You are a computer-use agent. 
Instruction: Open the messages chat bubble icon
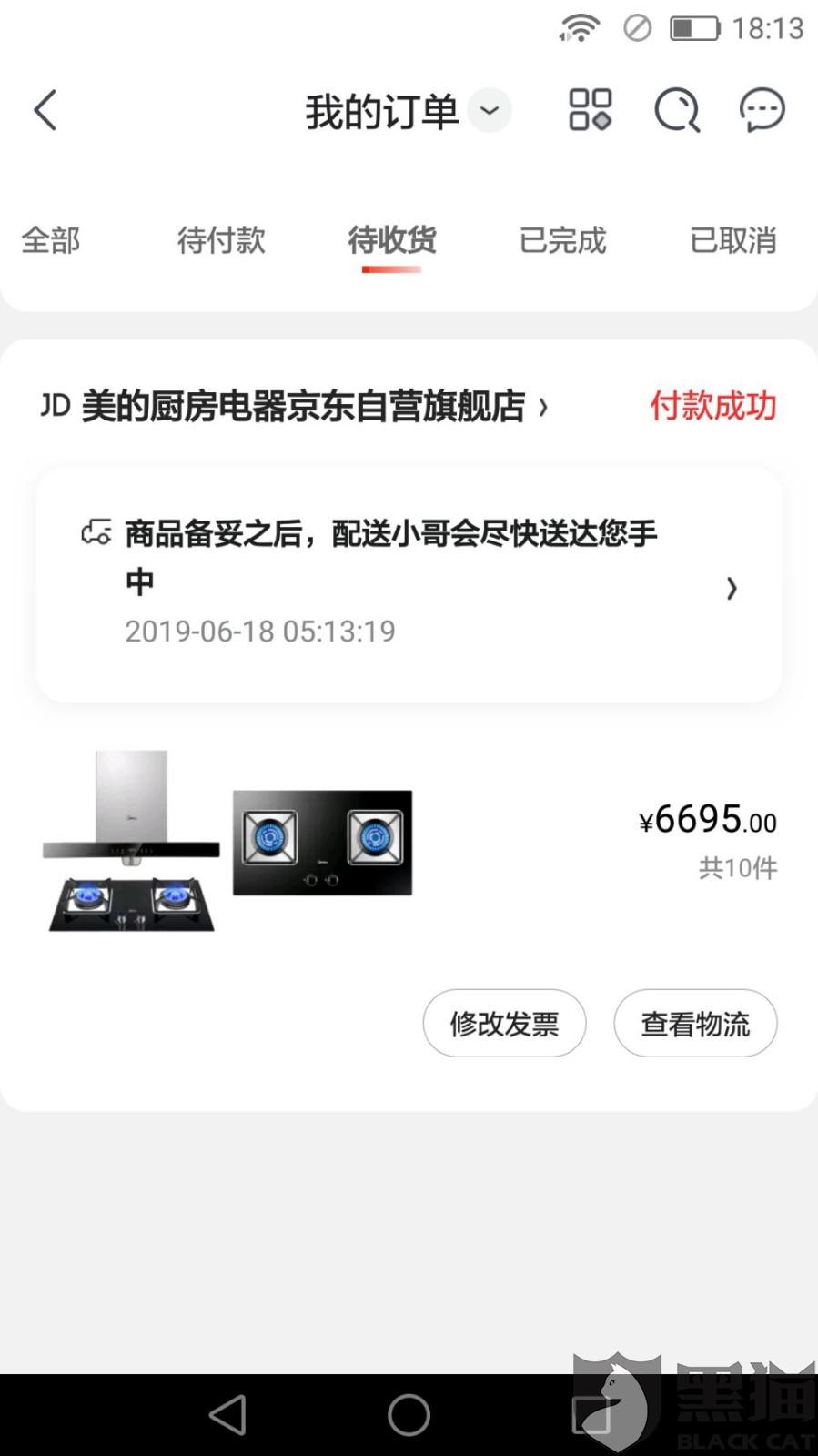pyautogui.click(x=762, y=111)
